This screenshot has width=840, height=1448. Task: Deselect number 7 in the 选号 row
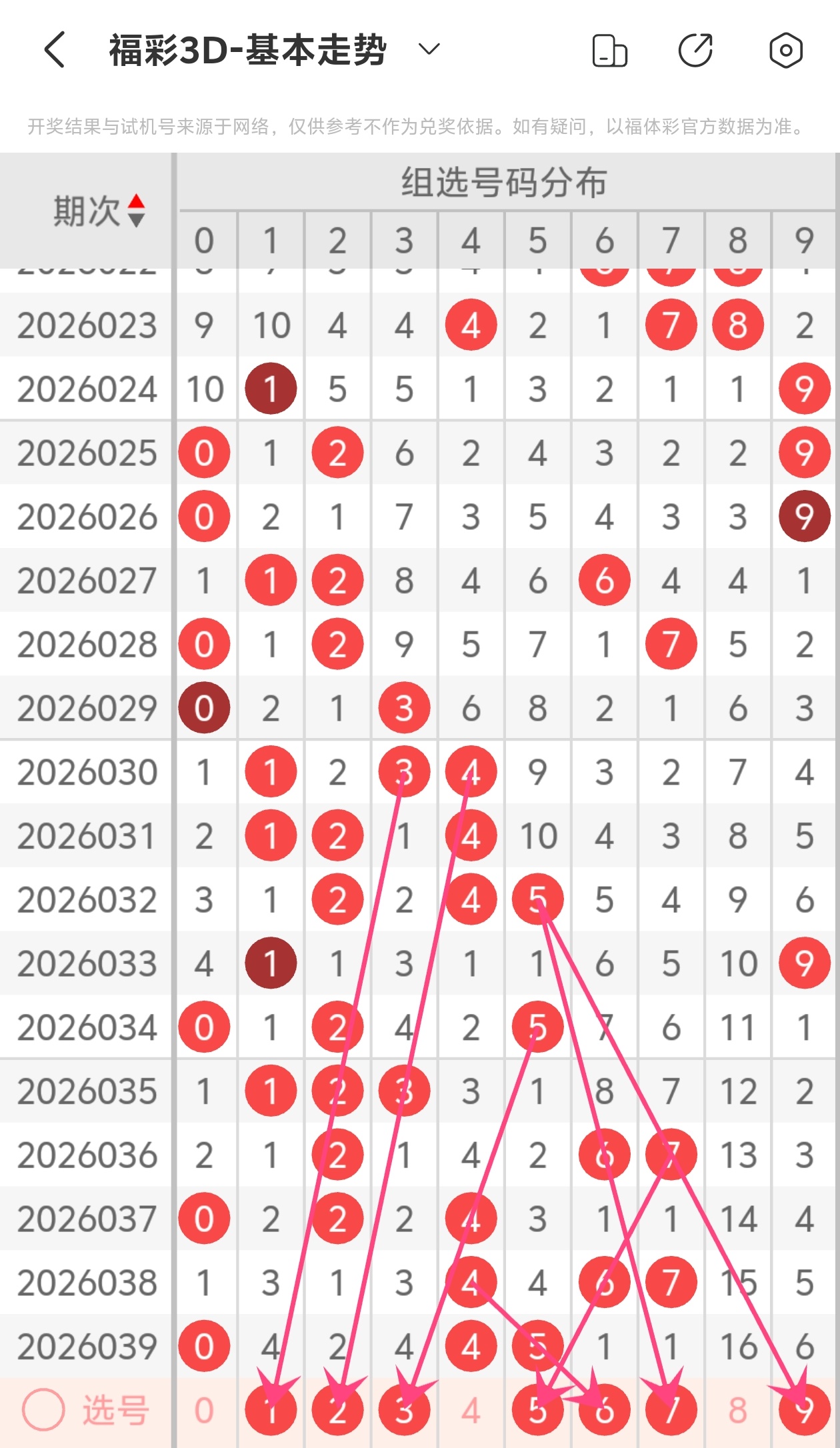(671, 1411)
